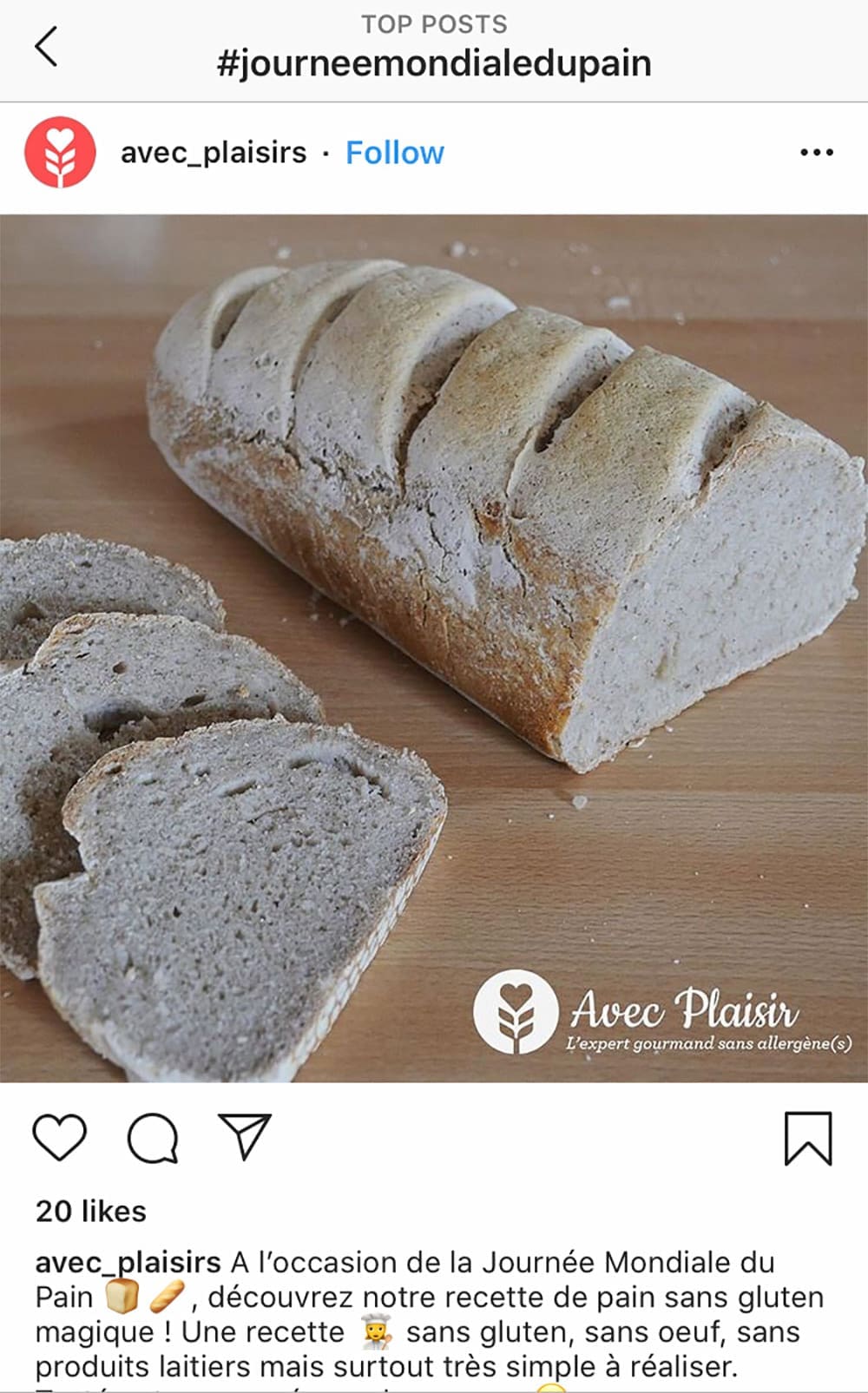Save the post with the bookmark icon

[x=808, y=1137]
